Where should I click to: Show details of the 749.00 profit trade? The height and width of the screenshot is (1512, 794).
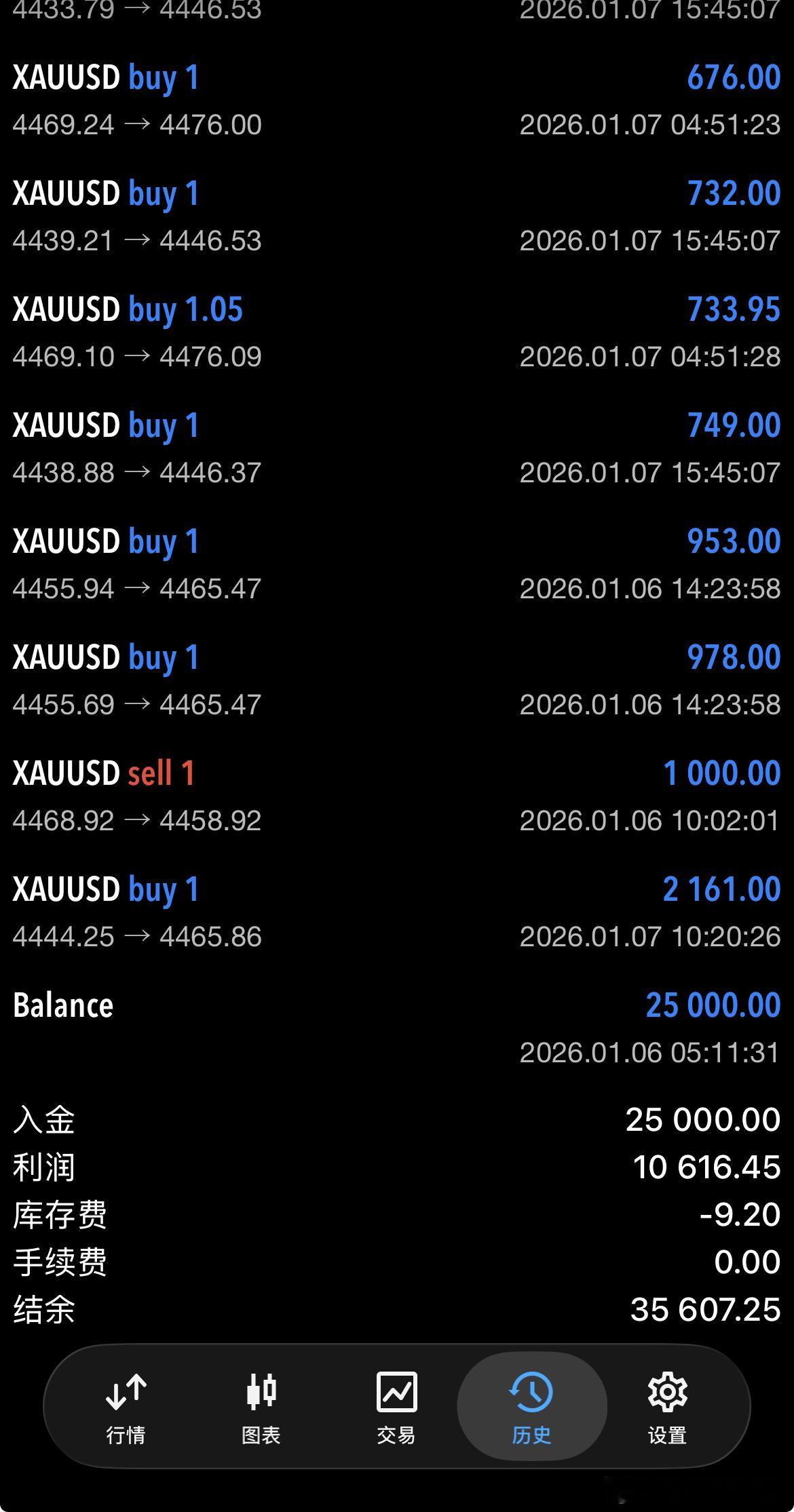click(x=397, y=448)
